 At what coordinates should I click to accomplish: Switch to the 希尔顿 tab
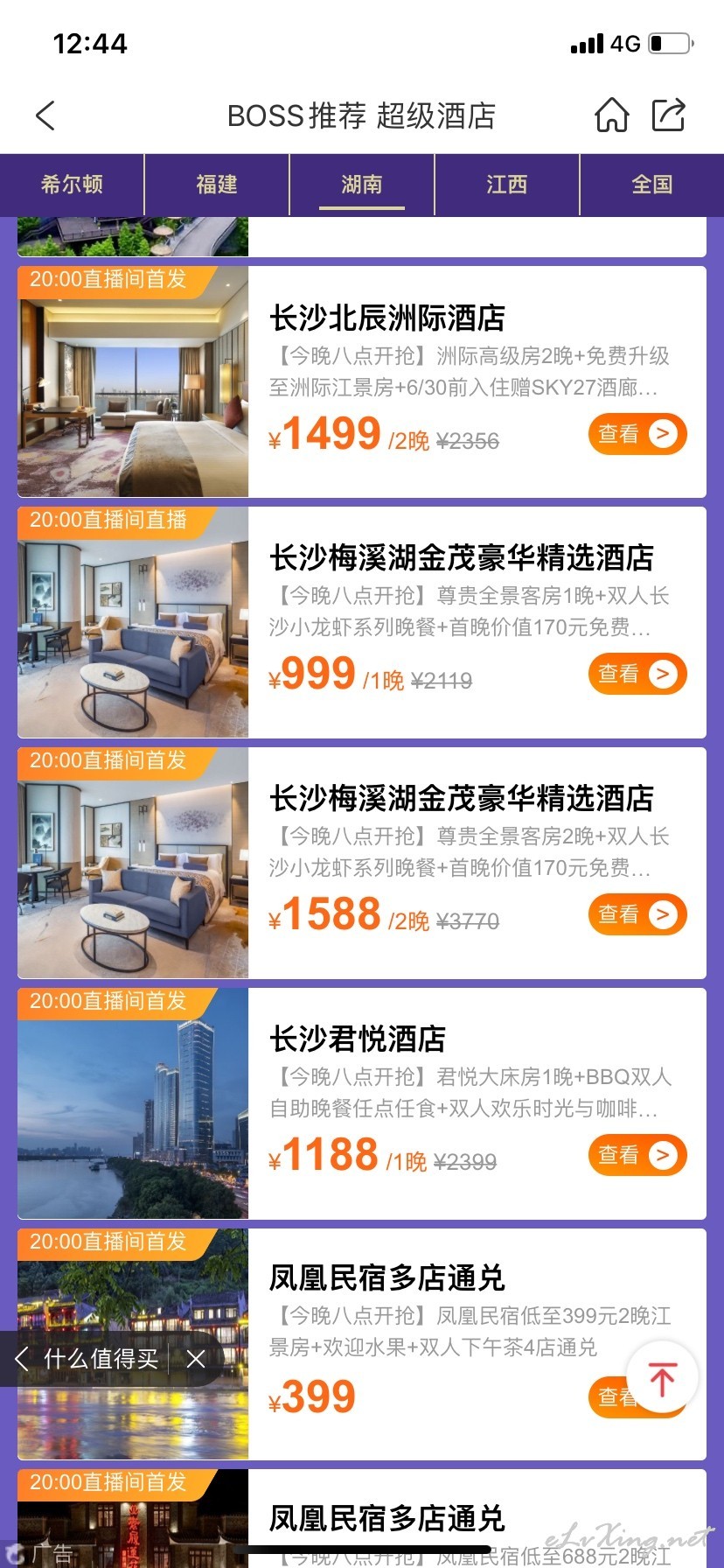pyautogui.click(x=72, y=185)
